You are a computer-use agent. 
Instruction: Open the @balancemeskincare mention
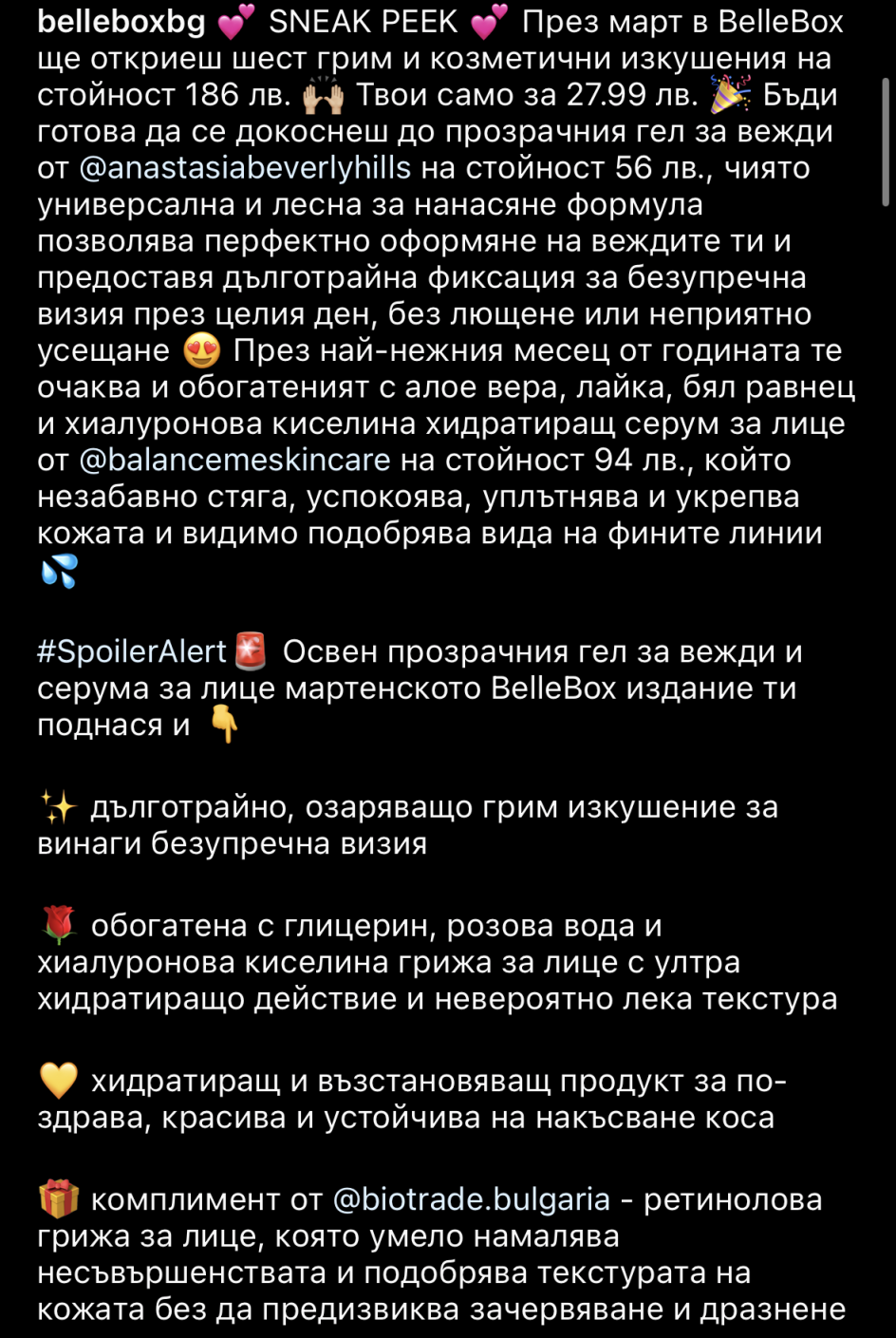(x=234, y=461)
